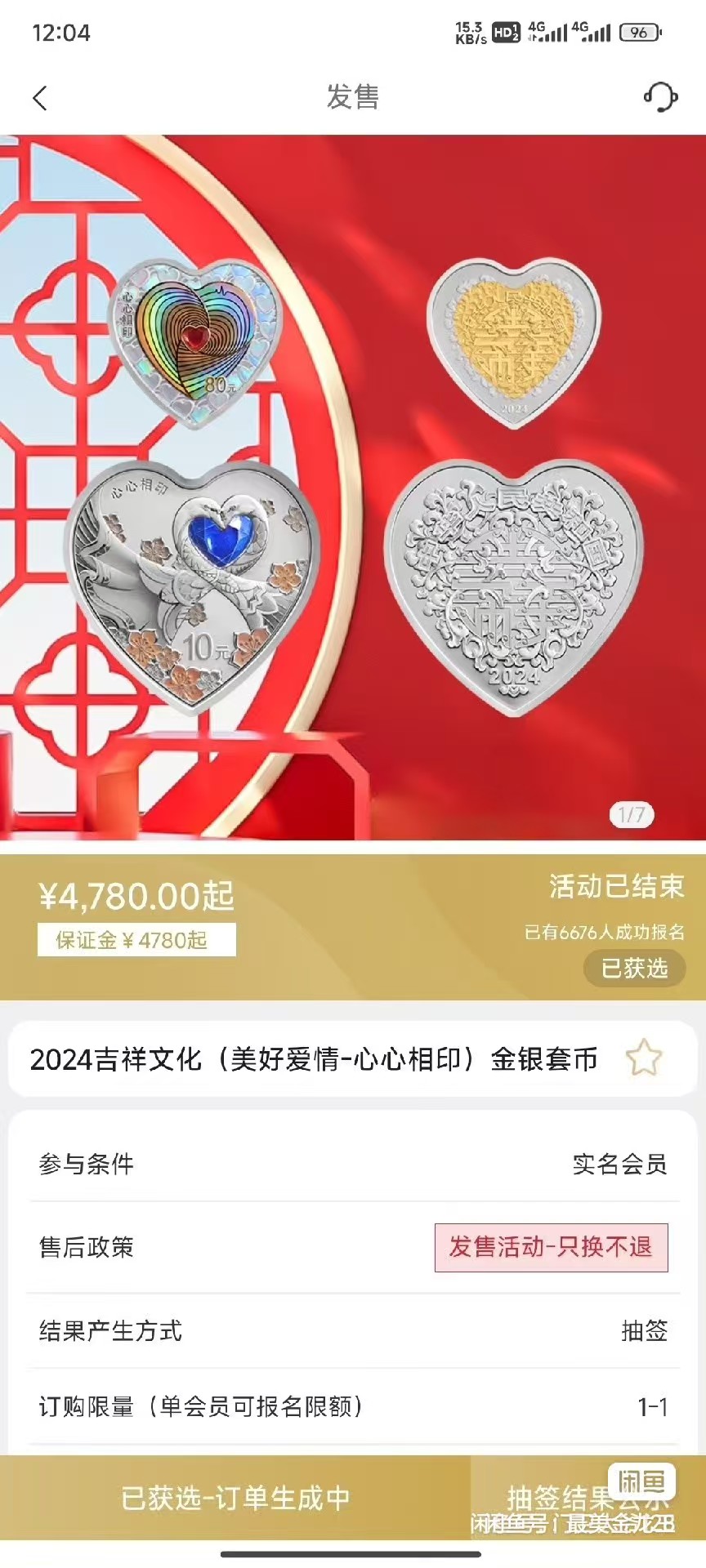
Task: Open customer service headset icon
Action: tap(661, 97)
